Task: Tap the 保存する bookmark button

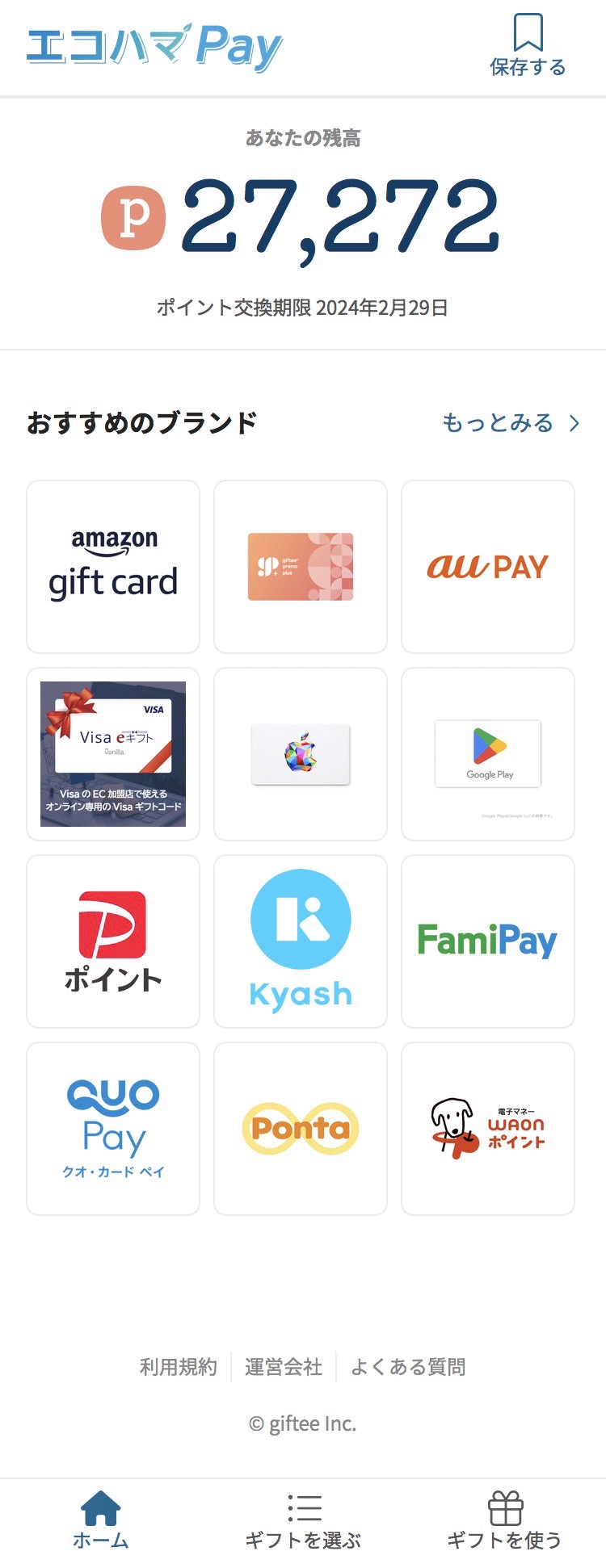Action: pyautogui.click(x=528, y=45)
